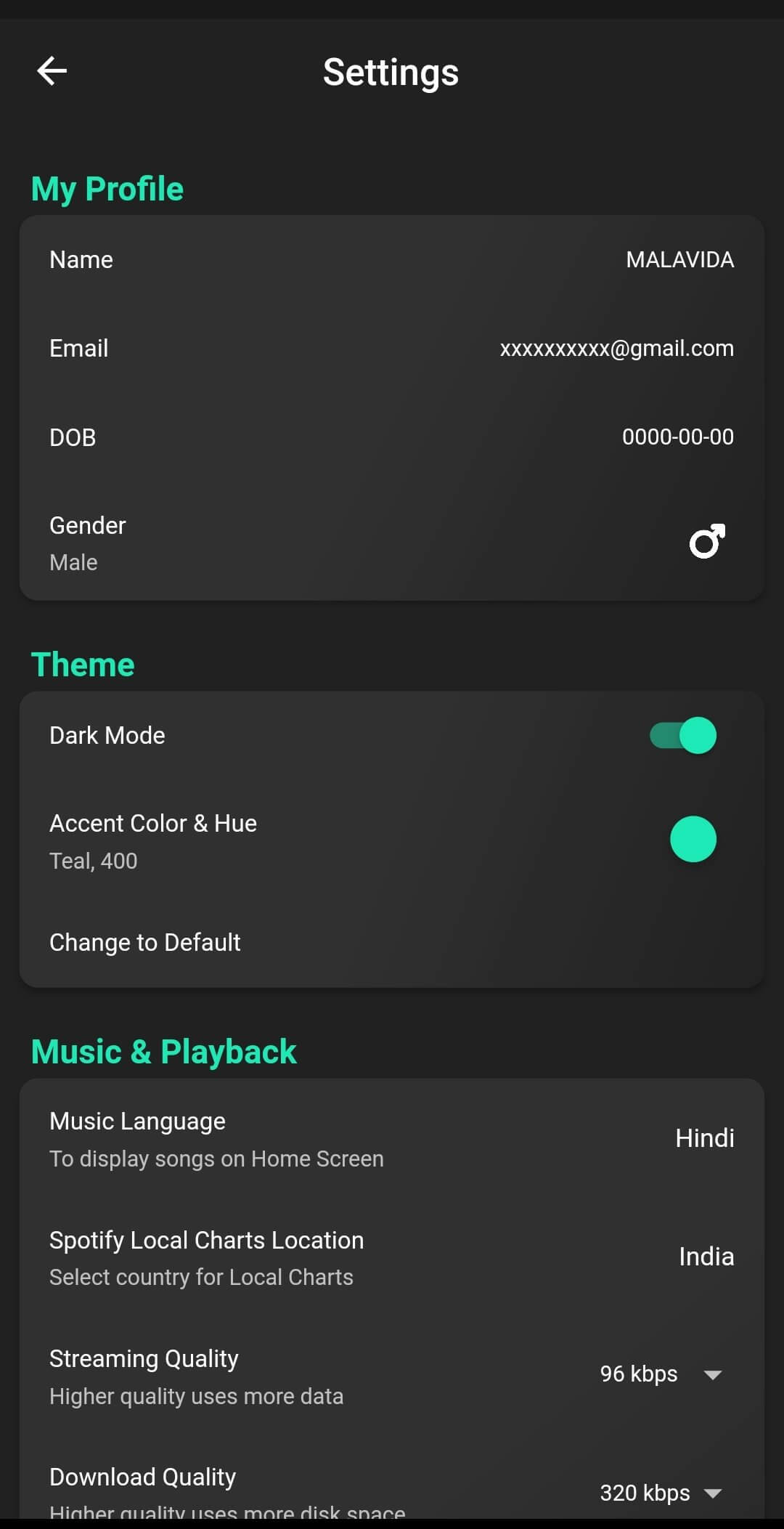784x1529 pixels.
Task: Choose Spotify Local Charts Location
Action: (x=392, y=1257)
